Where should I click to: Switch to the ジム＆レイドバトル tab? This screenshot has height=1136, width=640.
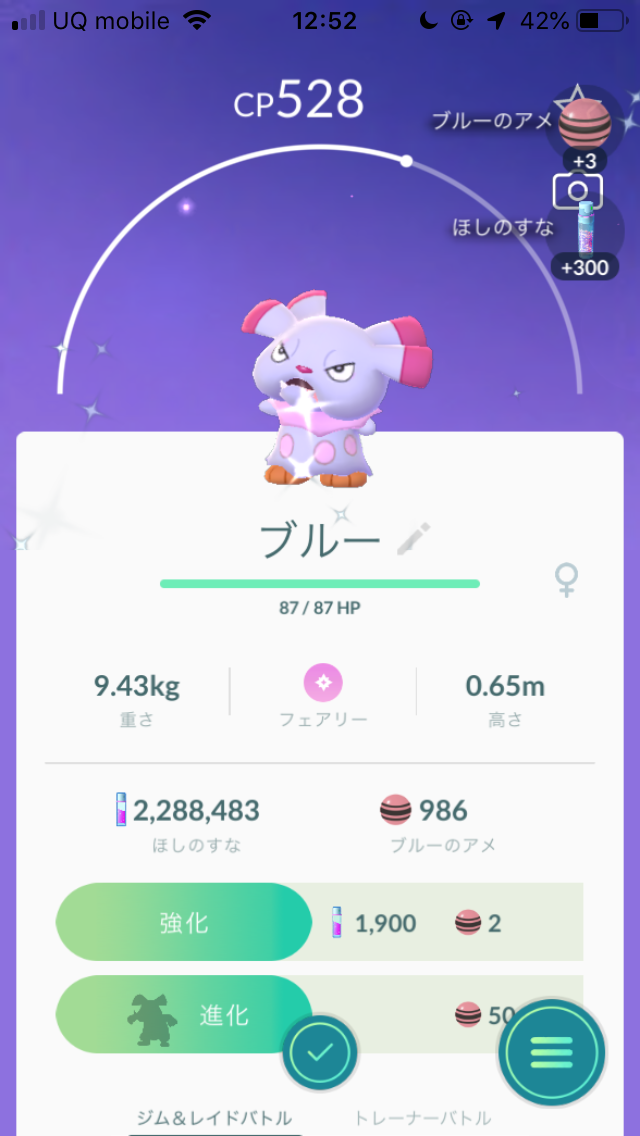(x=214, y=1117)
